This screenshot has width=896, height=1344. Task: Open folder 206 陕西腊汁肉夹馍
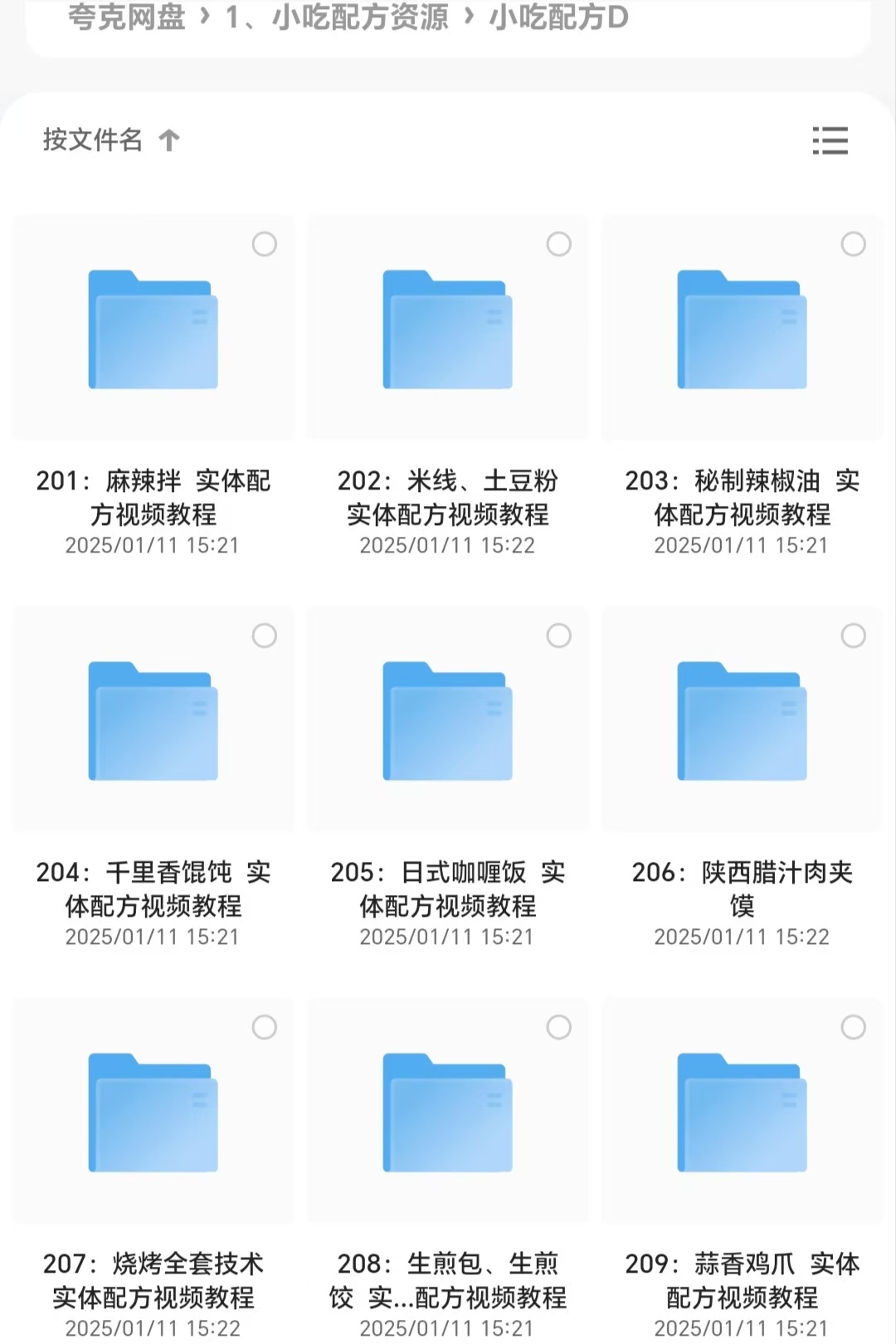[x=742, y=722]
